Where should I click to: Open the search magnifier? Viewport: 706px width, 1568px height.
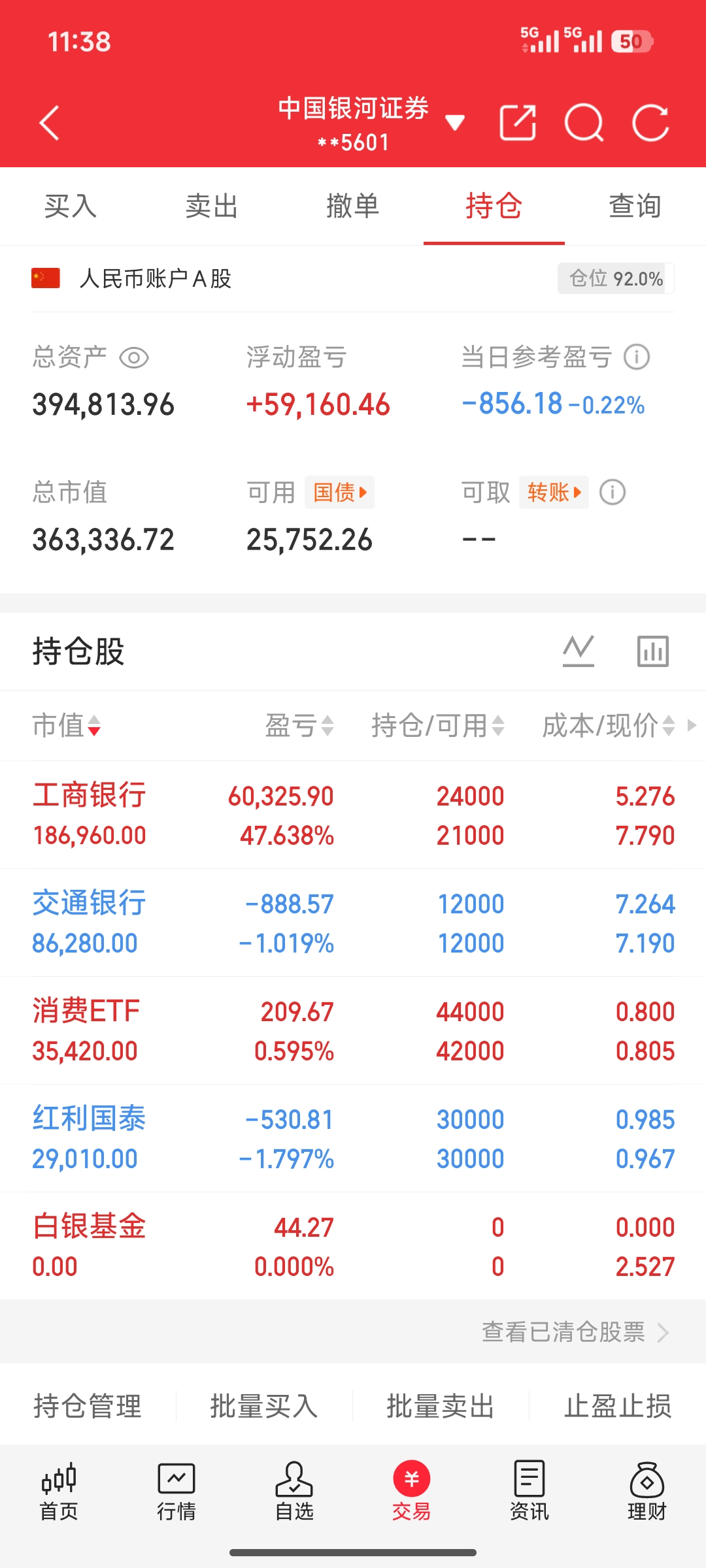(584, 123)
